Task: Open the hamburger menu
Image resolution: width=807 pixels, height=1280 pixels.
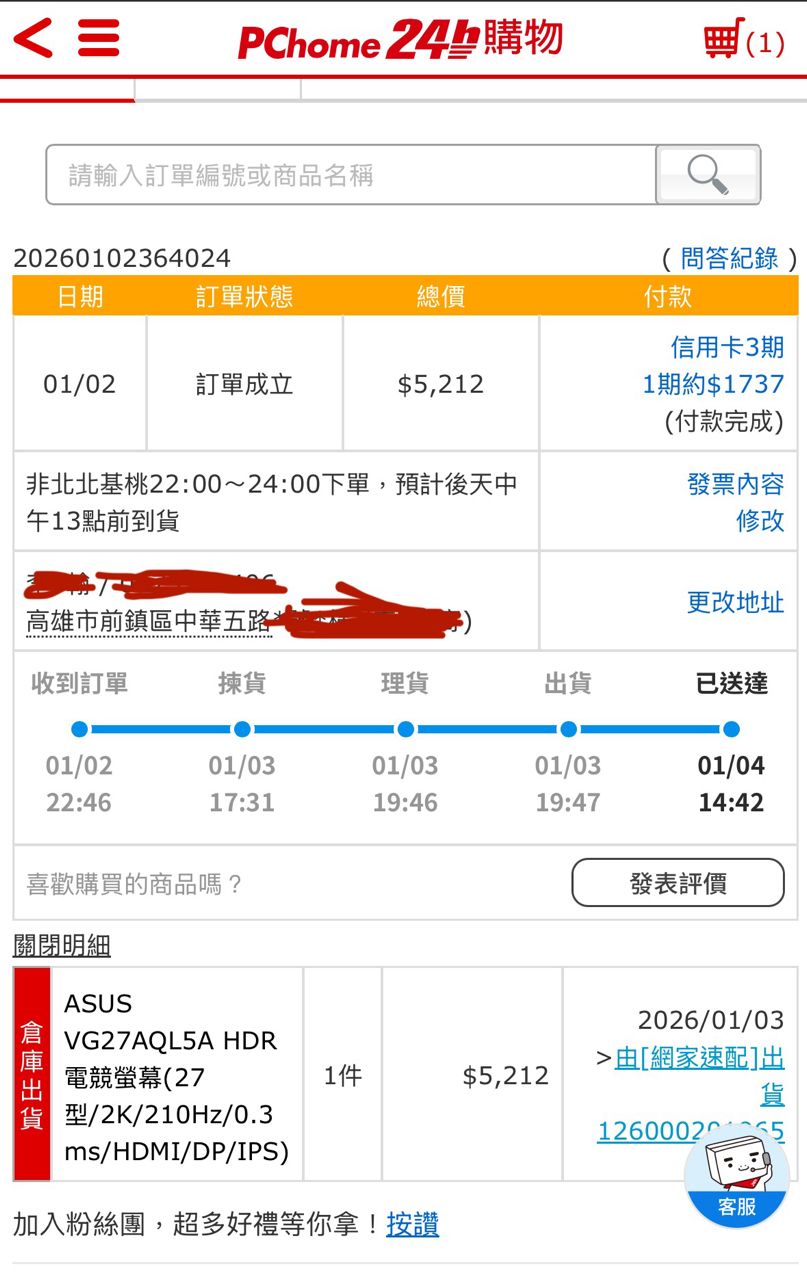Action: [x=98, y=39]
